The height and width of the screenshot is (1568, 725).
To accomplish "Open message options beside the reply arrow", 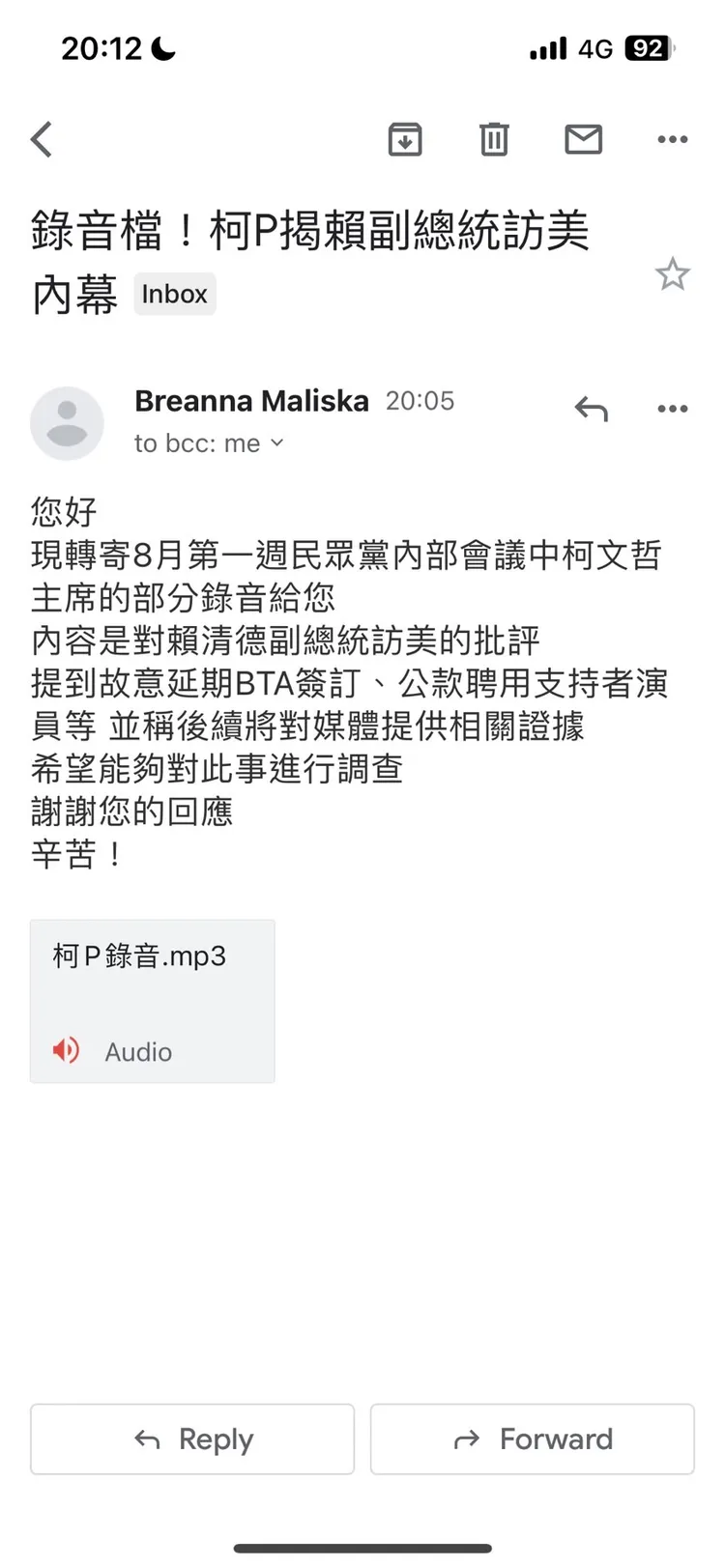I will point(671,409).
